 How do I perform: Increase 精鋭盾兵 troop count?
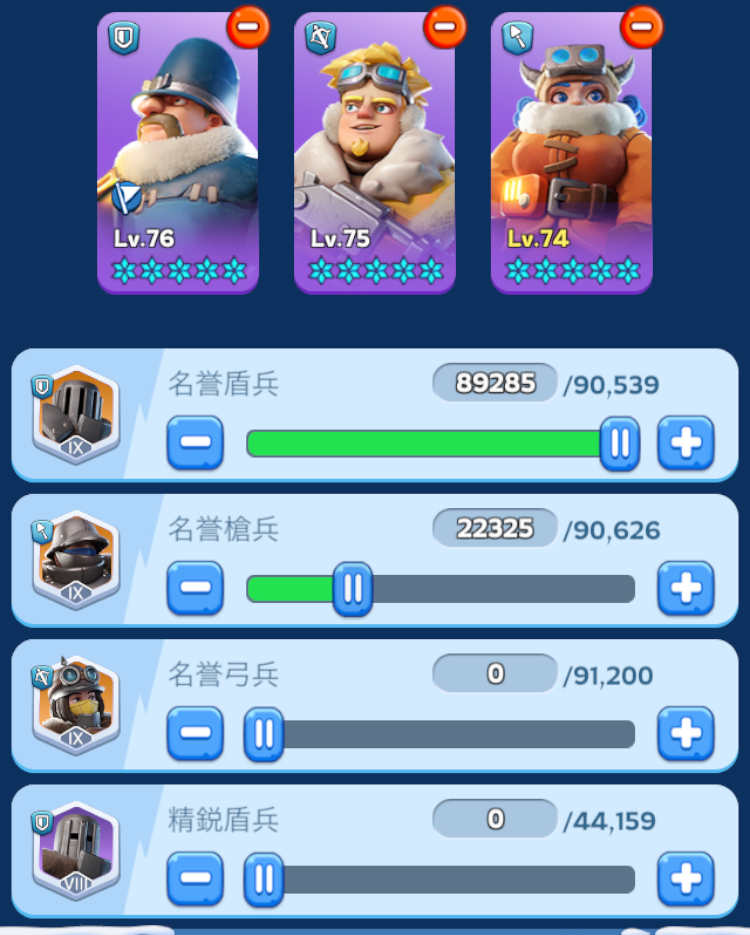tap(685, 879)
